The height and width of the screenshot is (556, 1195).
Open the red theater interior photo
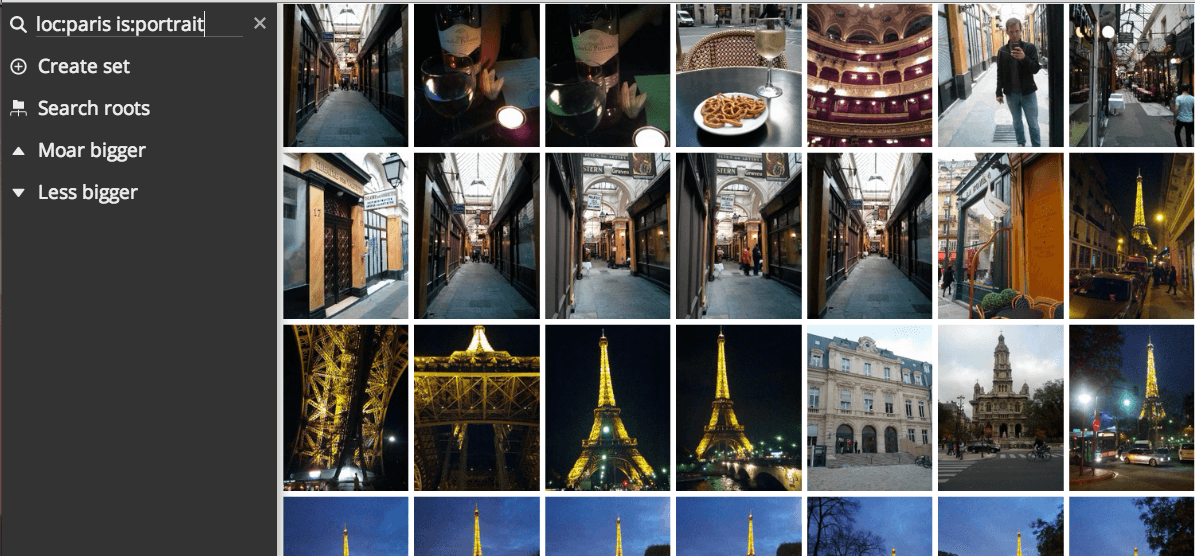[x=869, y=75]
